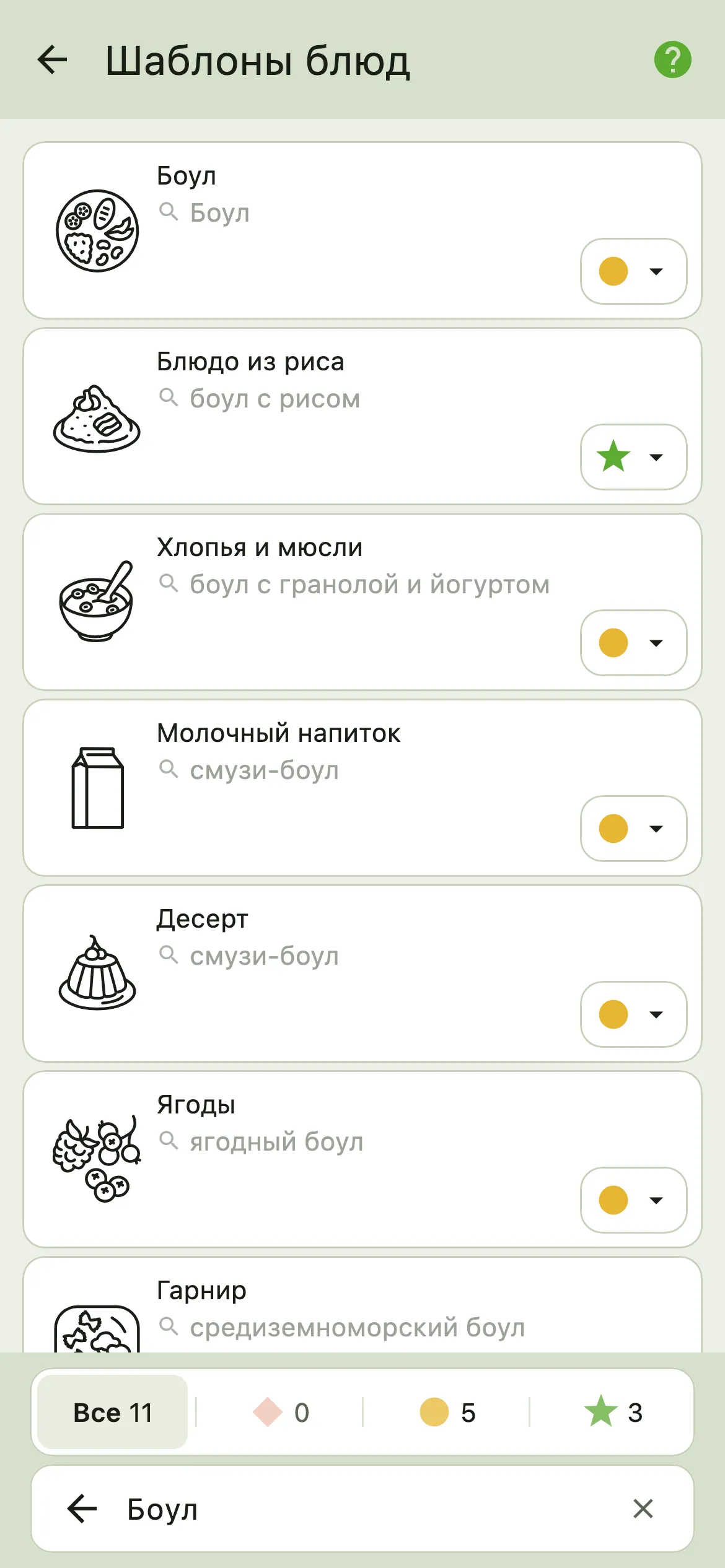The image size is (725, 1568).
Task: Open the Десерт template card
Action: click(x=362, y=973)
